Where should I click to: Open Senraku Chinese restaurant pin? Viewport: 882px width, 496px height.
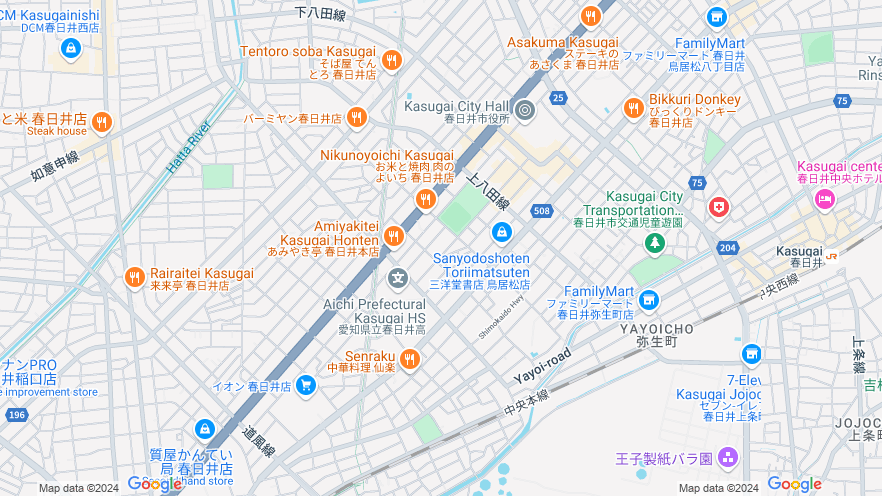408,359
